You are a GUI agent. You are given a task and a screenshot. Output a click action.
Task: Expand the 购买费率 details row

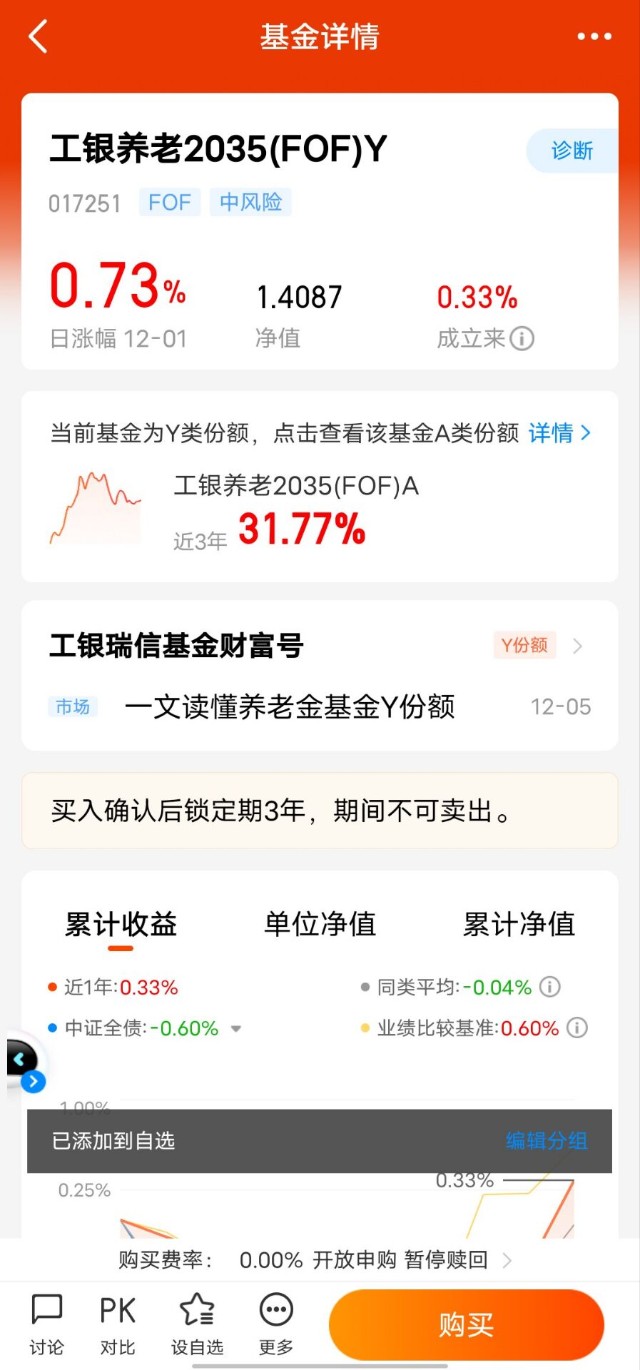click(506, 1260)
